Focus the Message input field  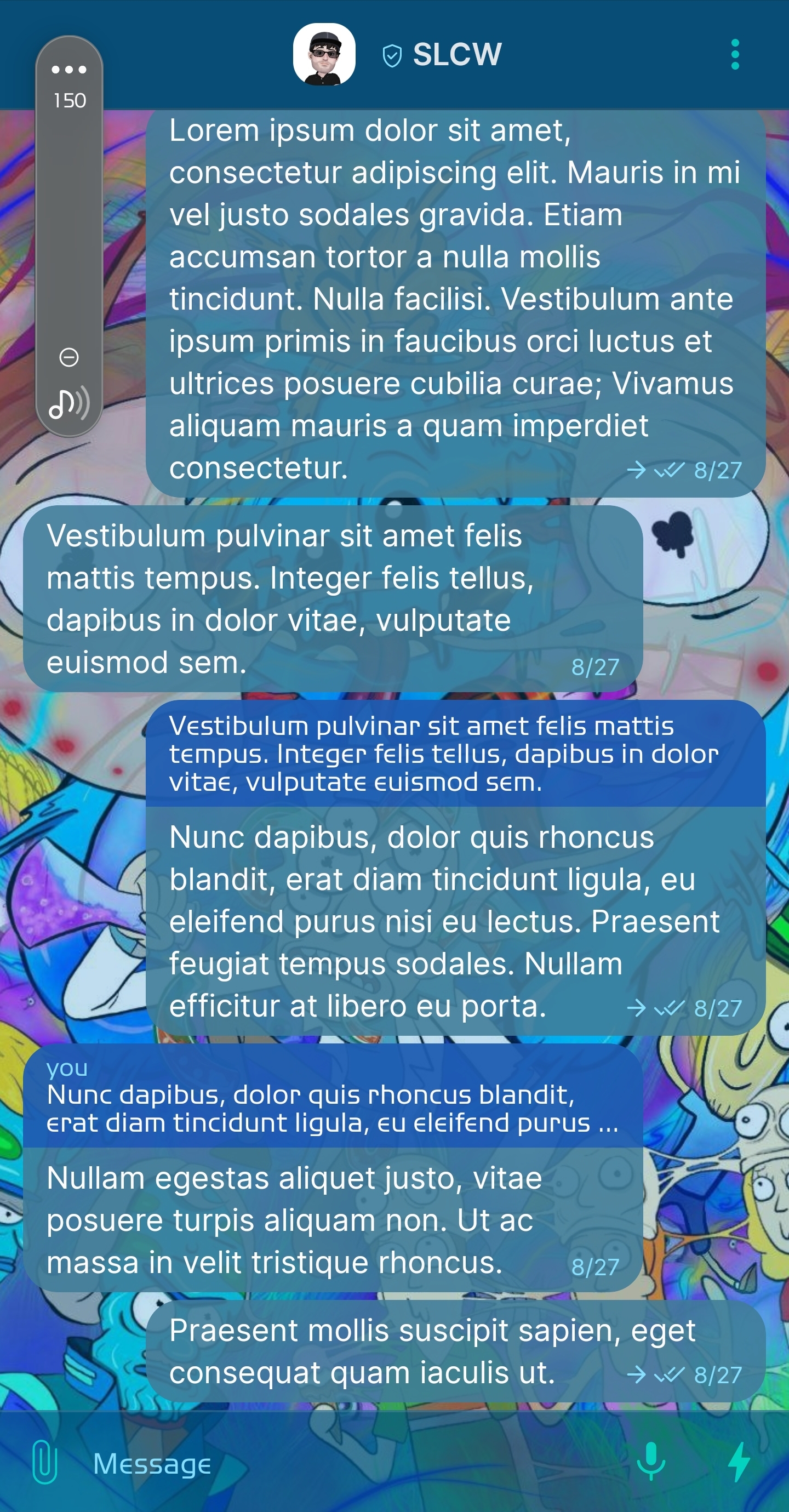click(x=352, y=1463)
